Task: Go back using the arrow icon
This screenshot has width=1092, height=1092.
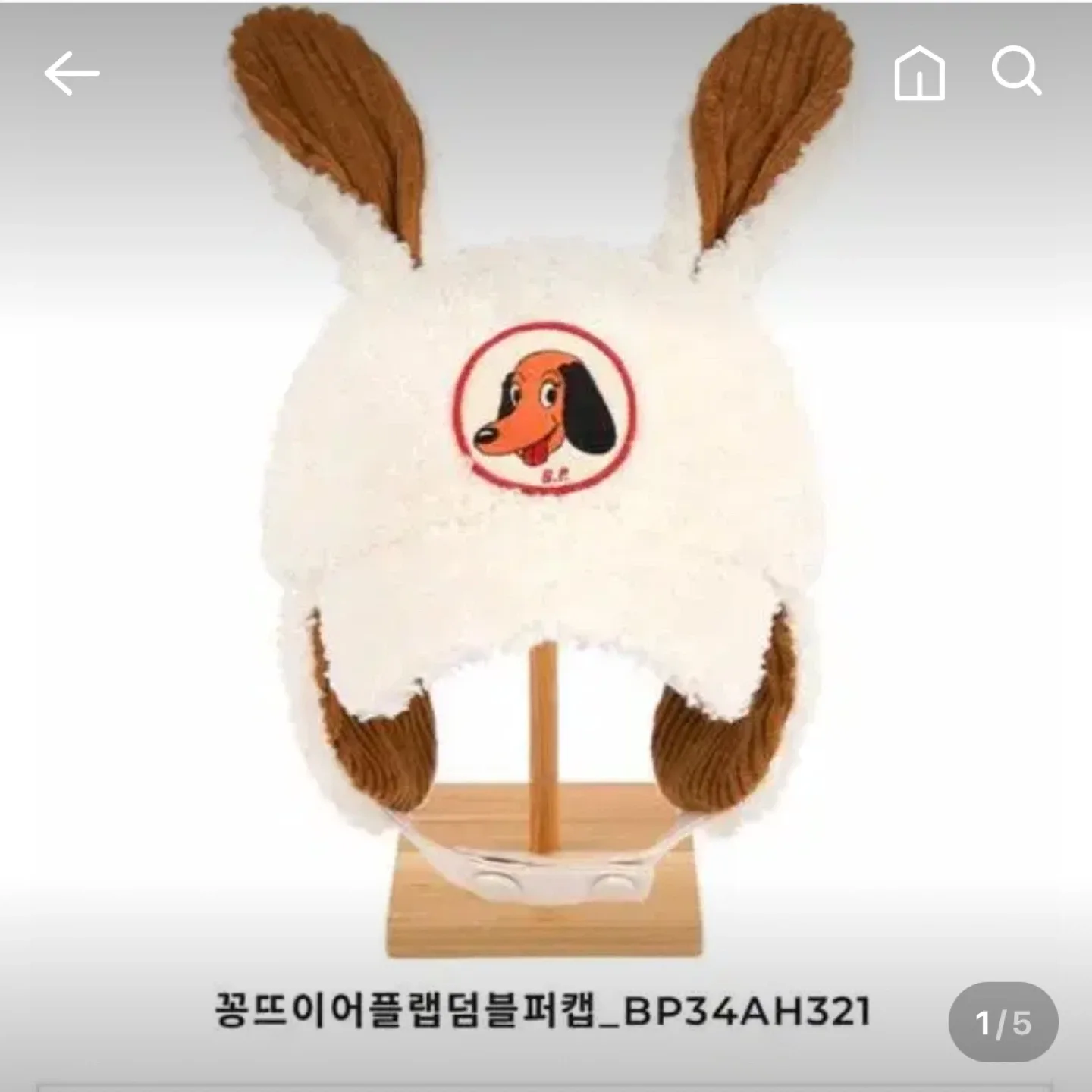Action: 72,74
